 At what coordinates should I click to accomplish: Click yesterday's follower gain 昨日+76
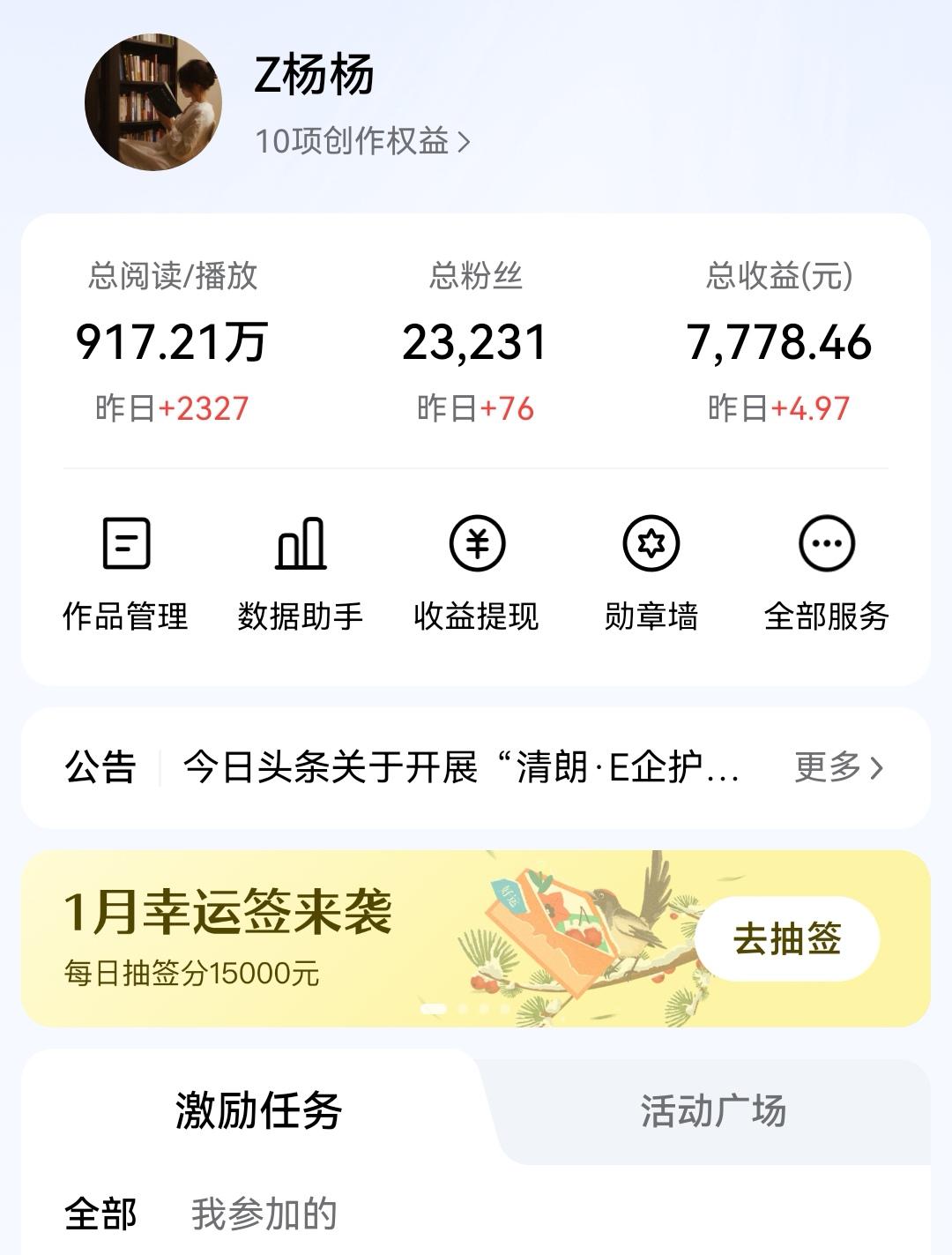476,407
